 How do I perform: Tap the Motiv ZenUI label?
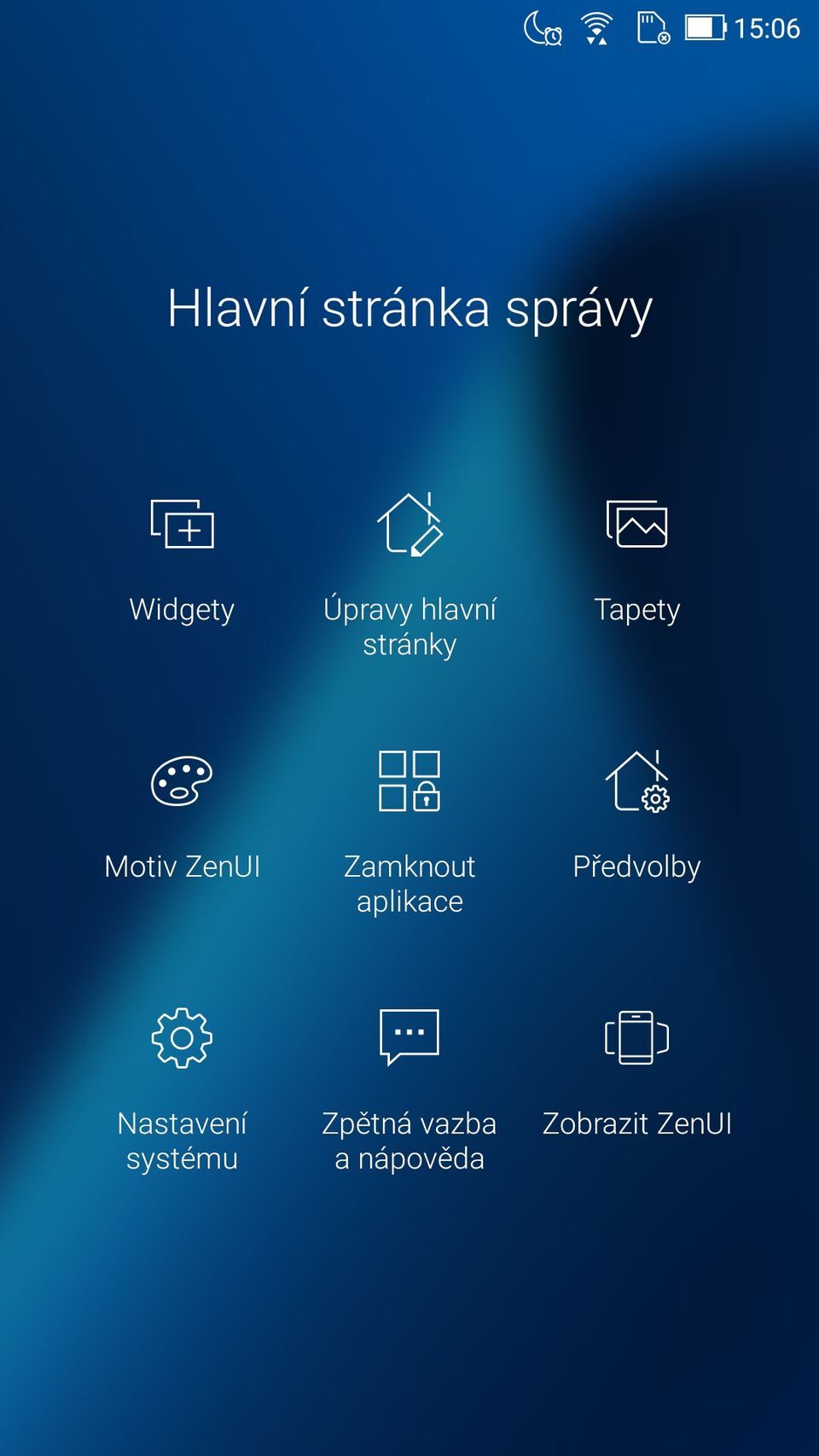pos(183,867)
